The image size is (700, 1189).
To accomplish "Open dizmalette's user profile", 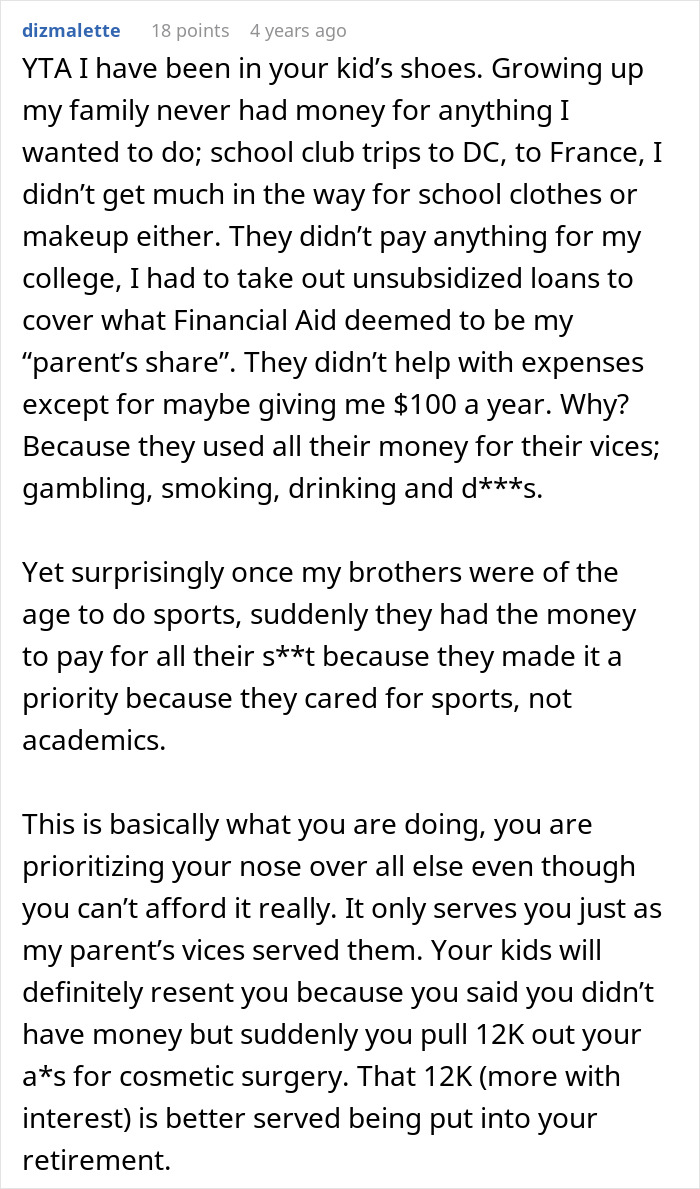I will tap(70, 31).
